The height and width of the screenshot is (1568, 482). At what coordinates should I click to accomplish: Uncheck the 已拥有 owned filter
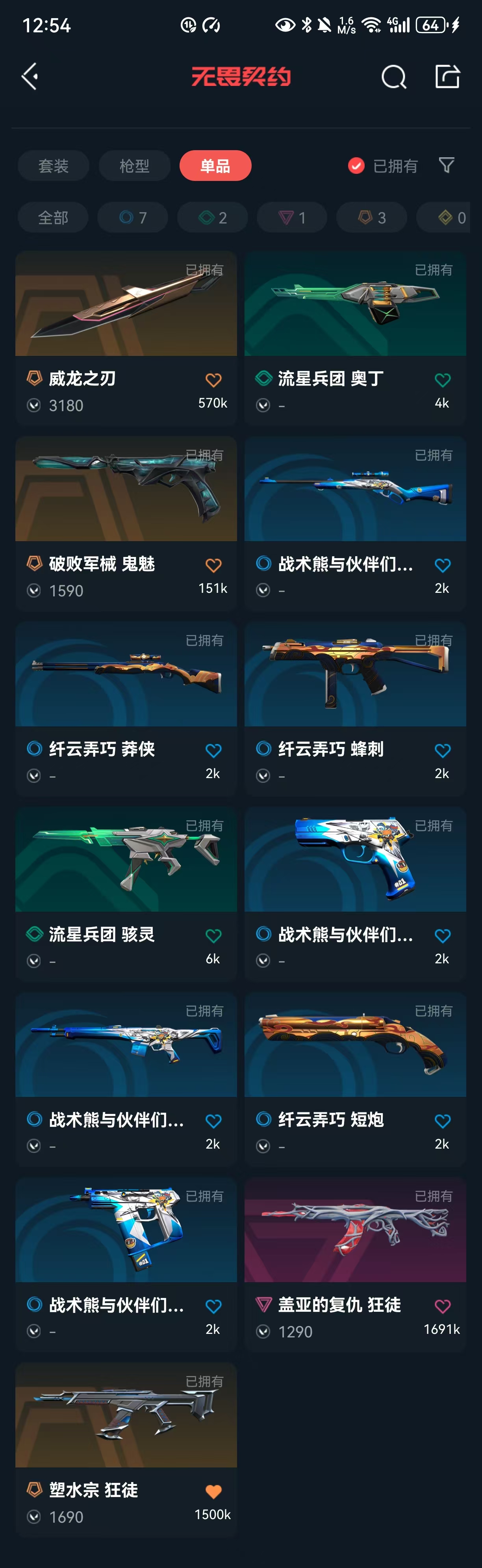point(356,166)
